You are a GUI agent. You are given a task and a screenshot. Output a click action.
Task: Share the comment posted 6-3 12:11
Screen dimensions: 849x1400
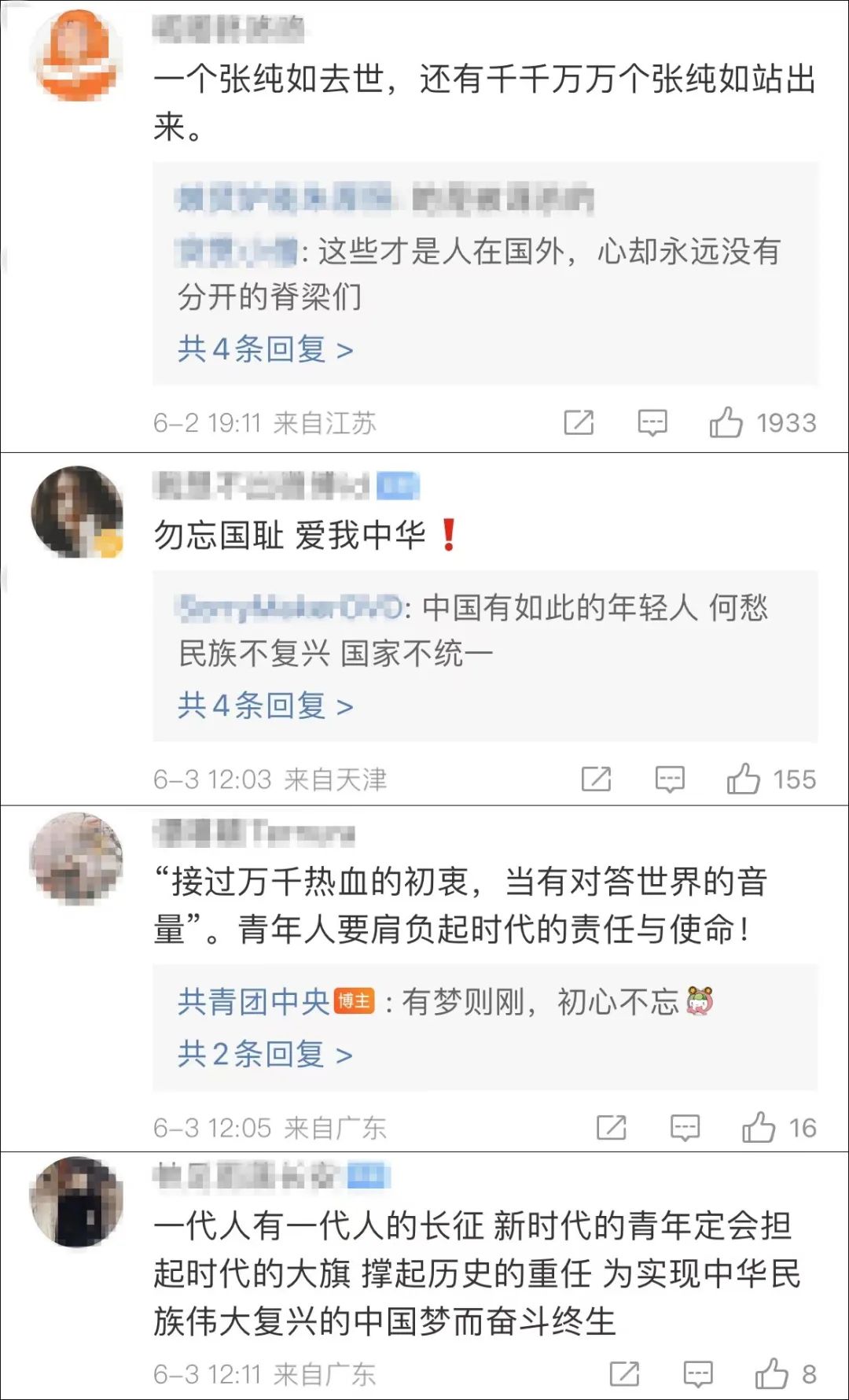pos(624,1374)
